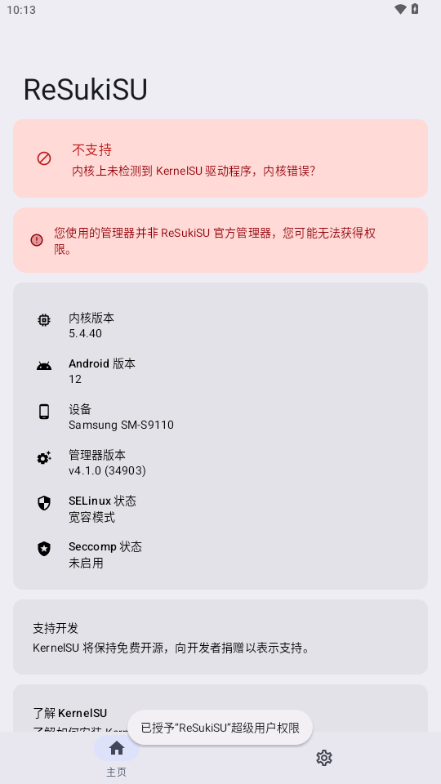Tap the device info card showing 内核版本
Viewport: 441px width, 784px height.
pos(220,436)
